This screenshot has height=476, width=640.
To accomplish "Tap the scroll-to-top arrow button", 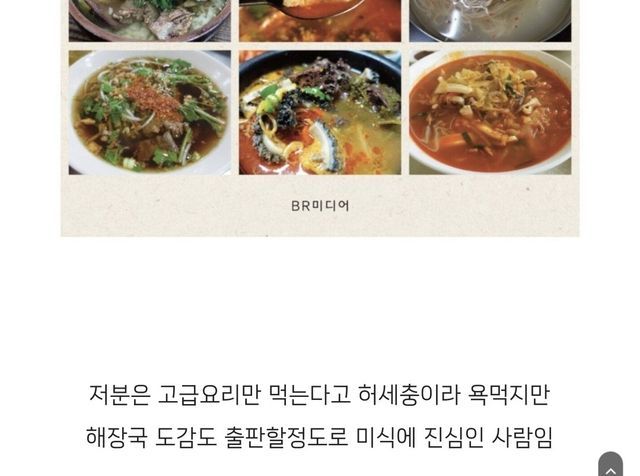I will click(610, 466).
